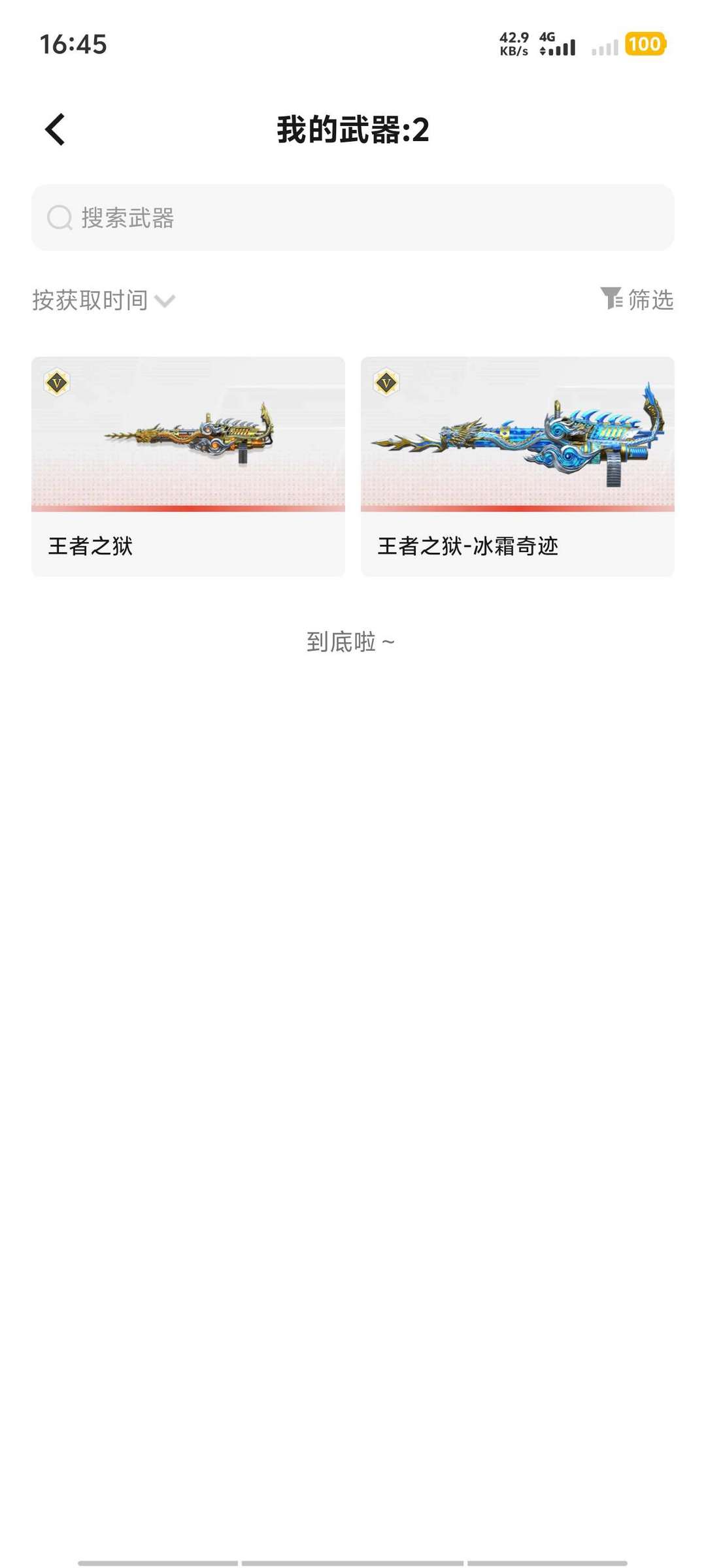Click the back arrow icon
Image resolution: width=706 pixels, height=1568 pixels.
(x=55, y=129)
